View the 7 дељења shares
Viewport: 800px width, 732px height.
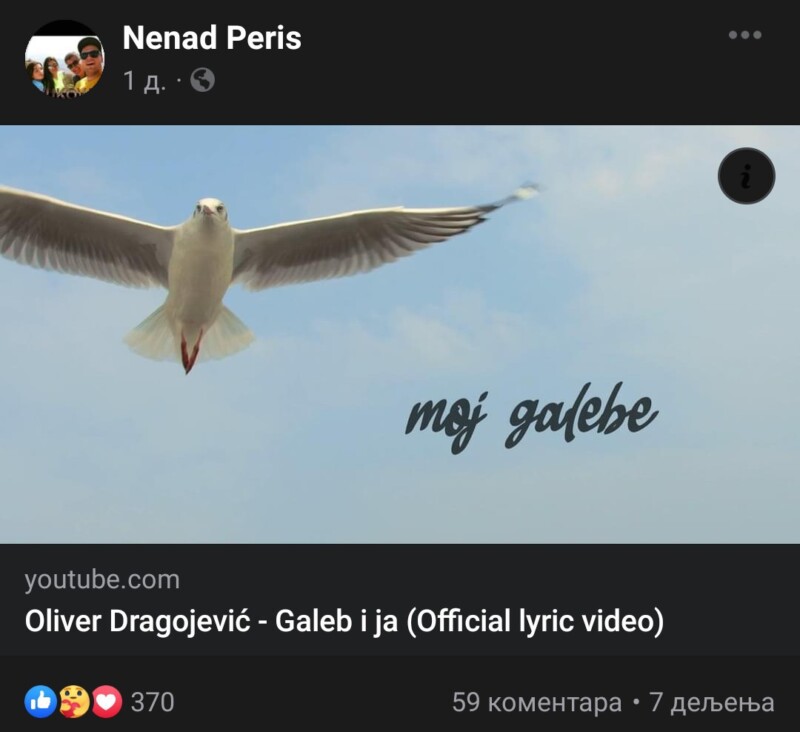711,703
